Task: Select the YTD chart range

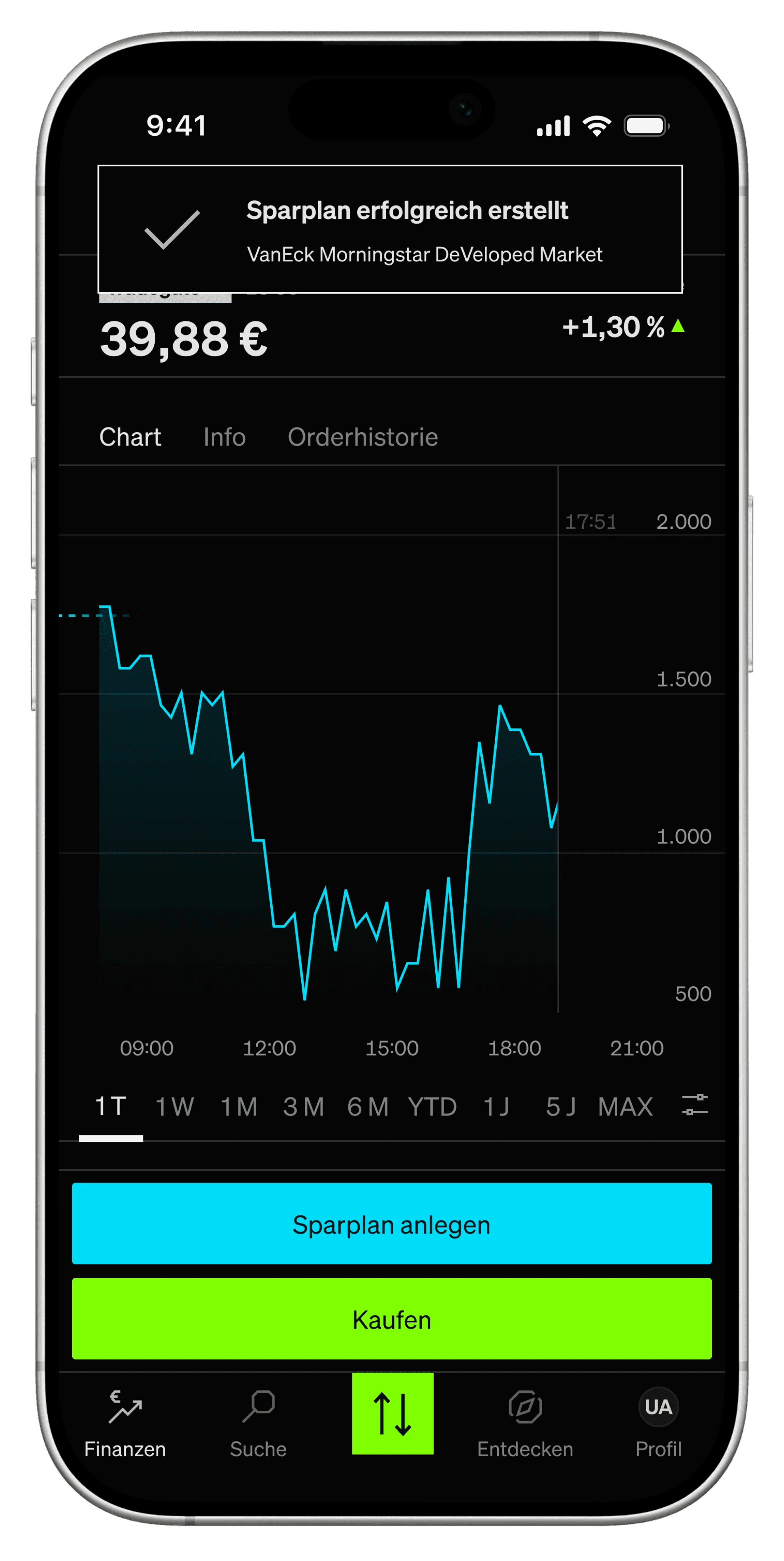Action: (432, 1106)
